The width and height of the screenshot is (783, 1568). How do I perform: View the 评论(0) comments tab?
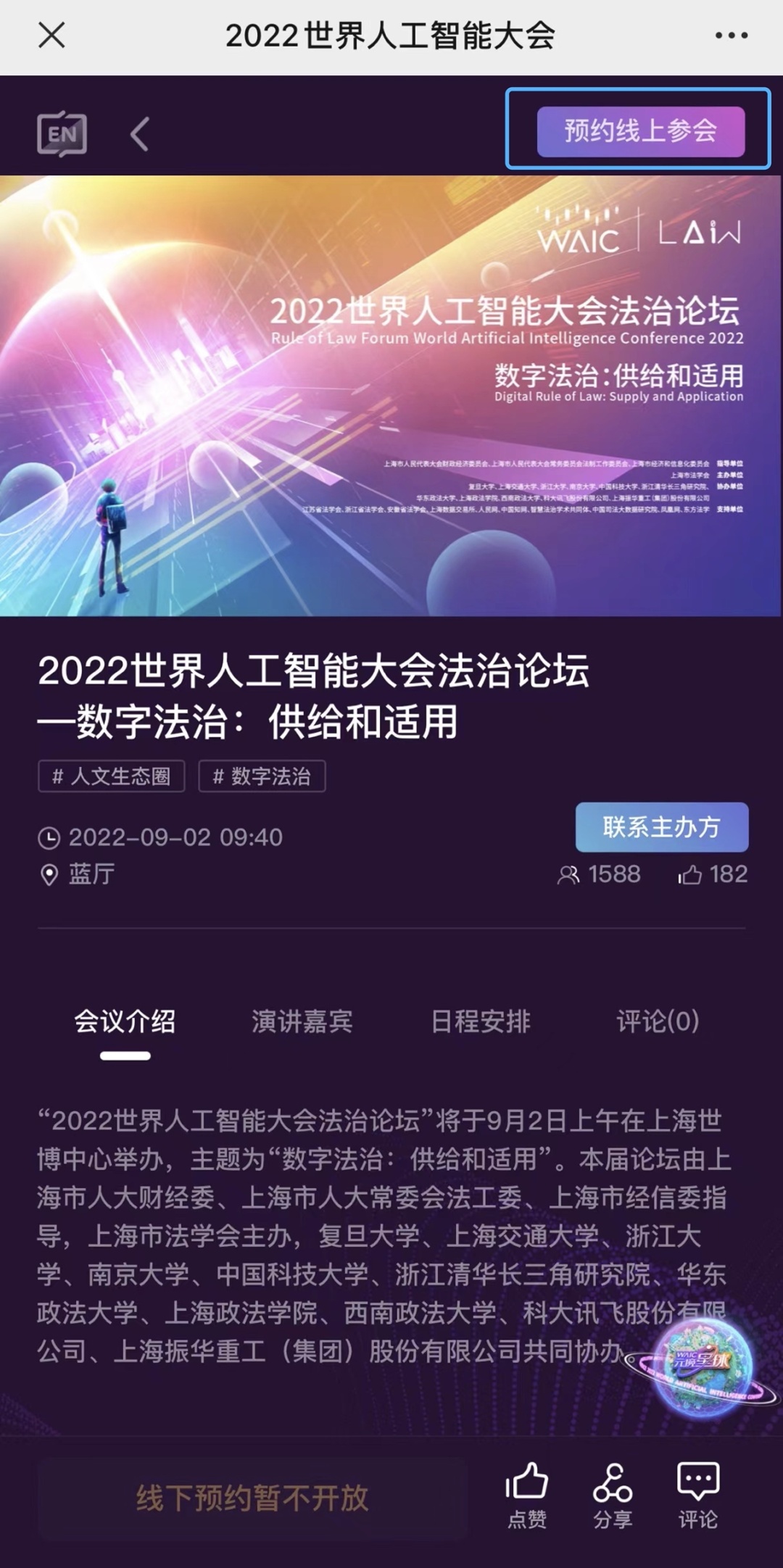(x=658, y=1021)
